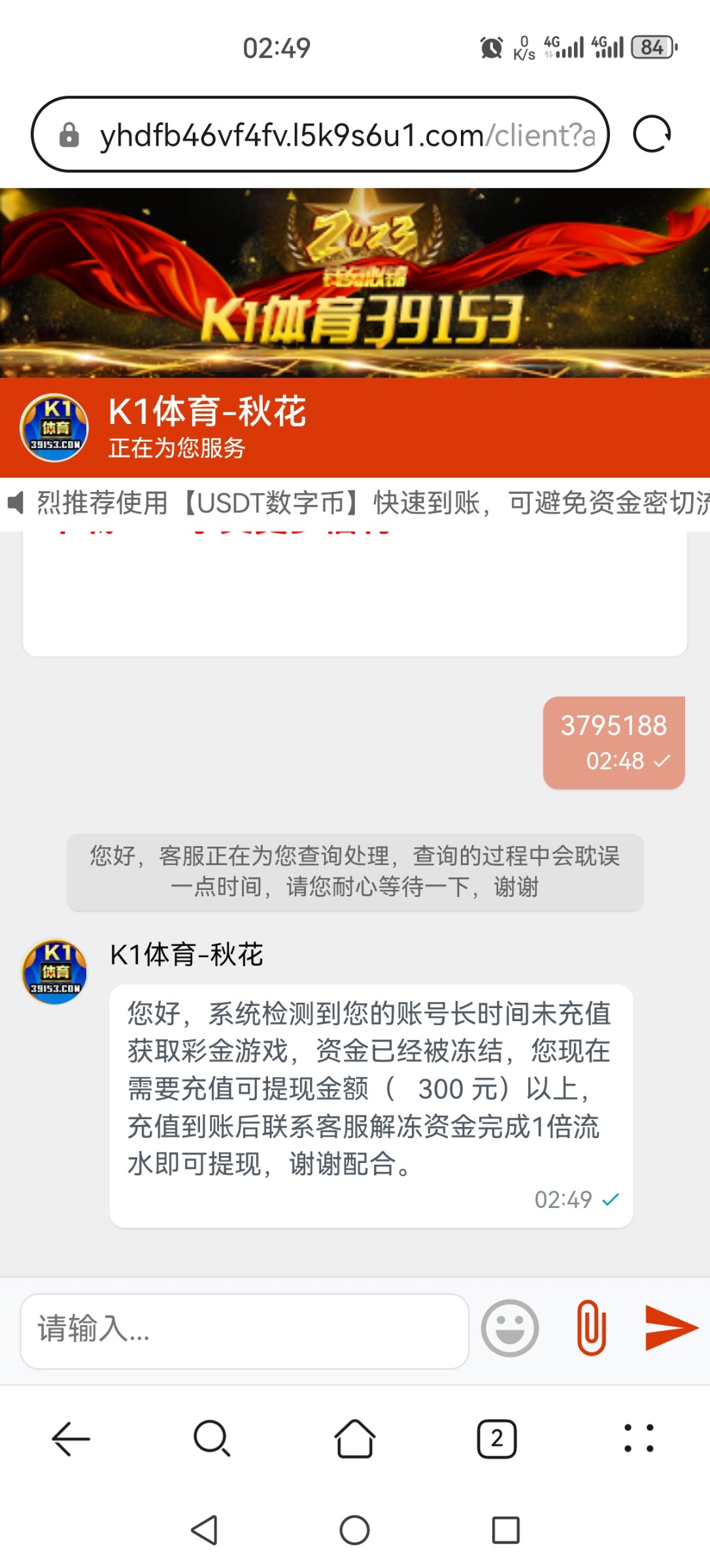Tap the address bar URL text
This screenshot has height=1568, width=710.
tap(327, 133)
